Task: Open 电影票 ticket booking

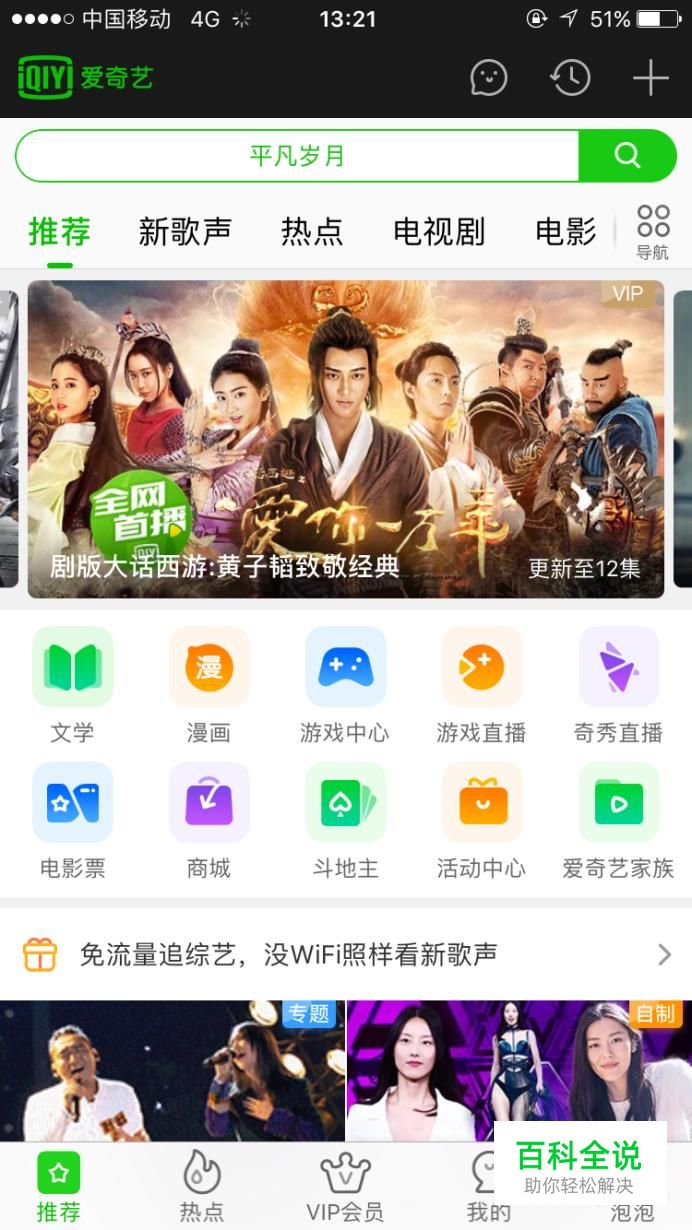Action: [72, 821]
